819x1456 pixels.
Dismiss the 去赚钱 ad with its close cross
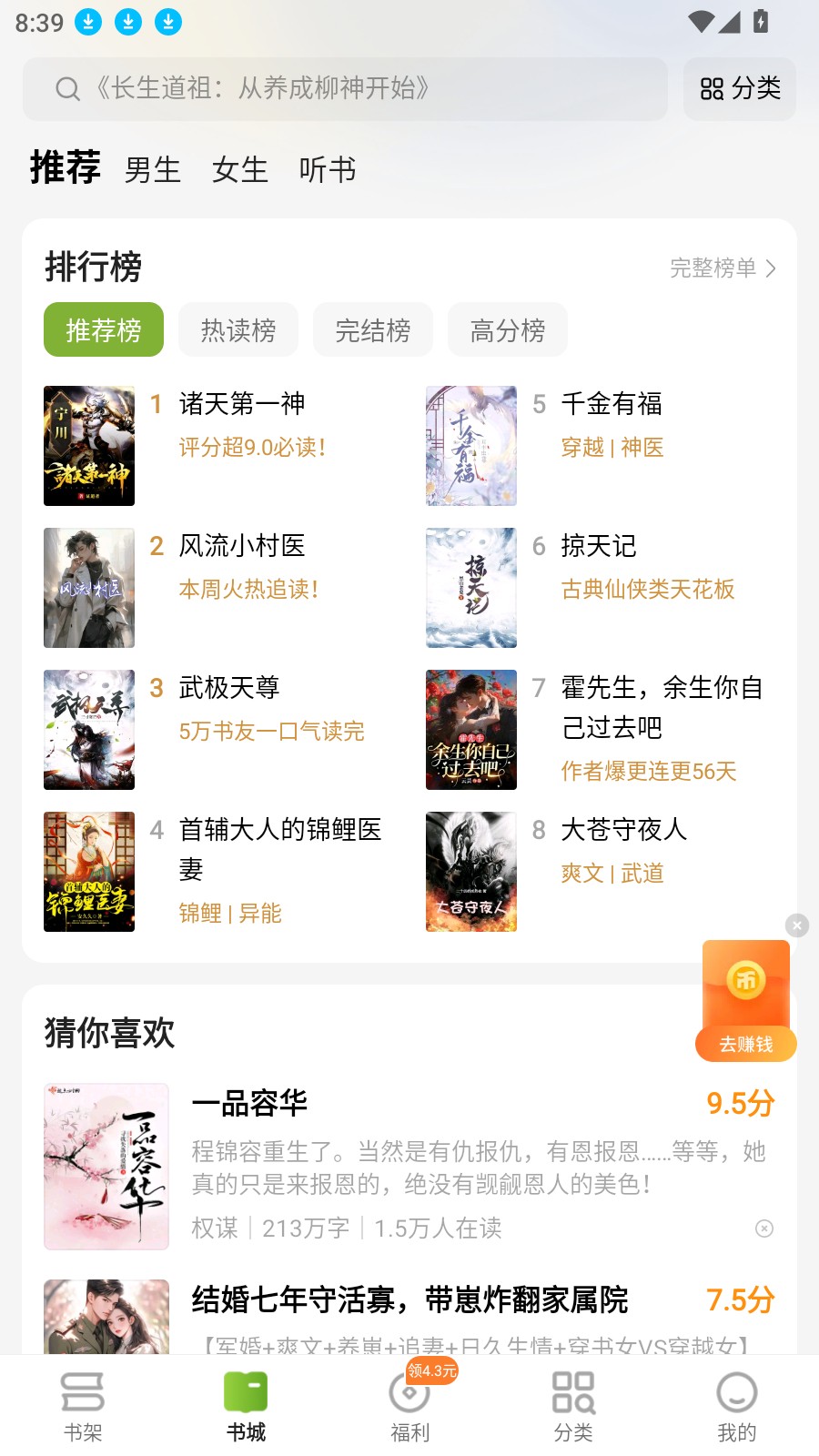796,925
